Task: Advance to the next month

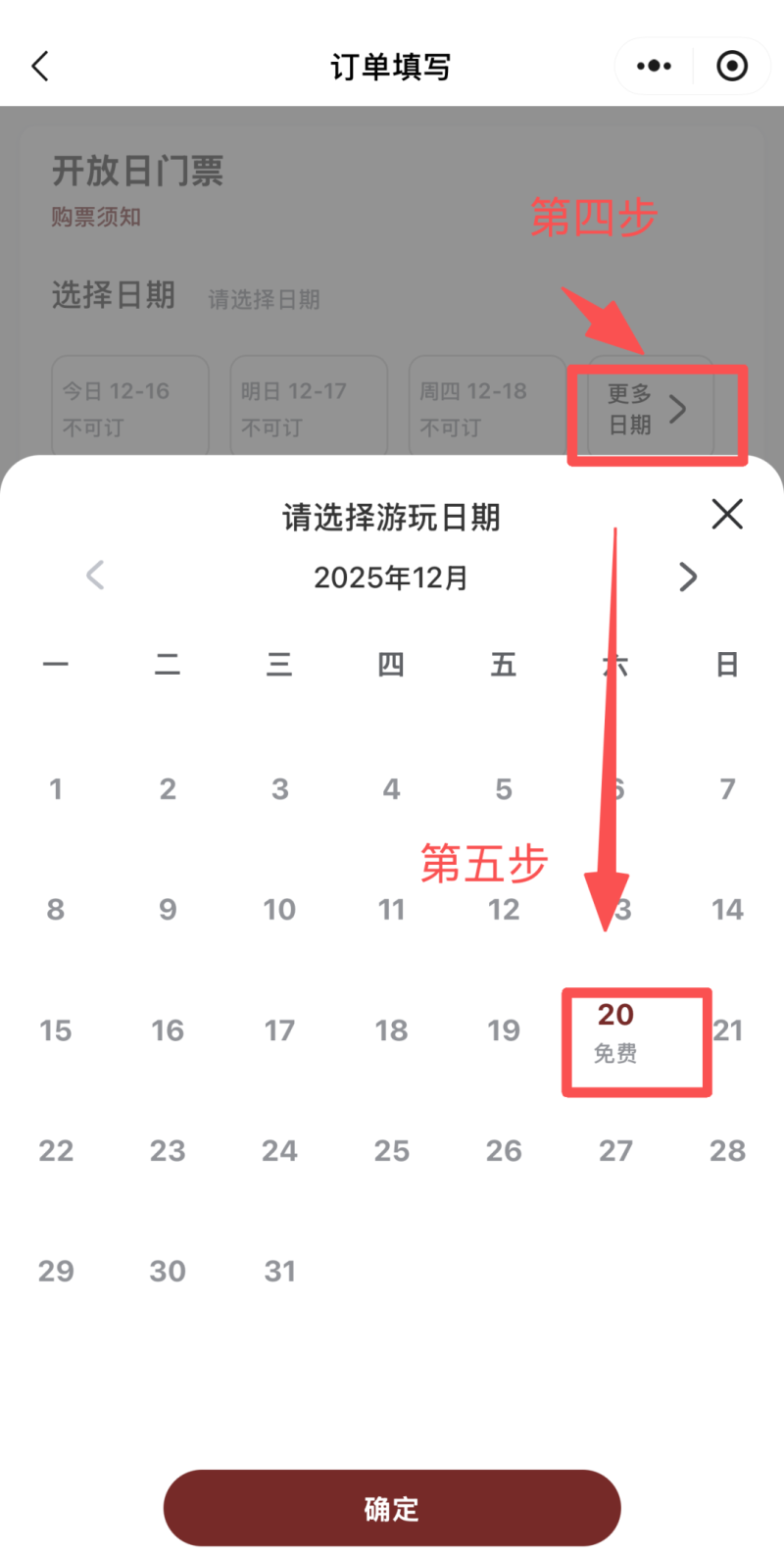Action: pos(688,577)
